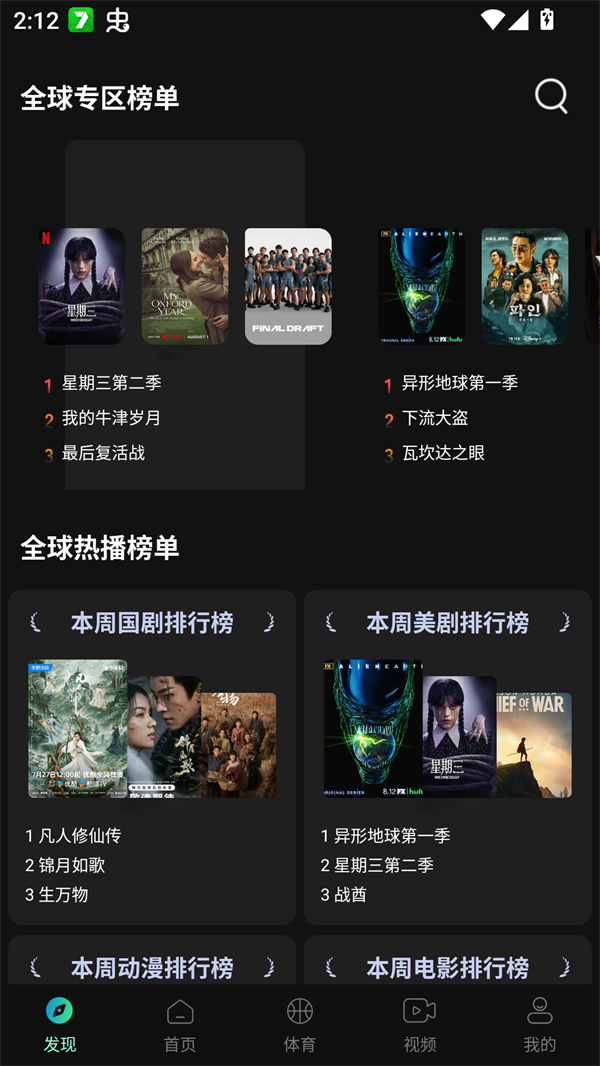Open the search icon
Viewport: 600px width, 1066px height.
click(551, 96)
